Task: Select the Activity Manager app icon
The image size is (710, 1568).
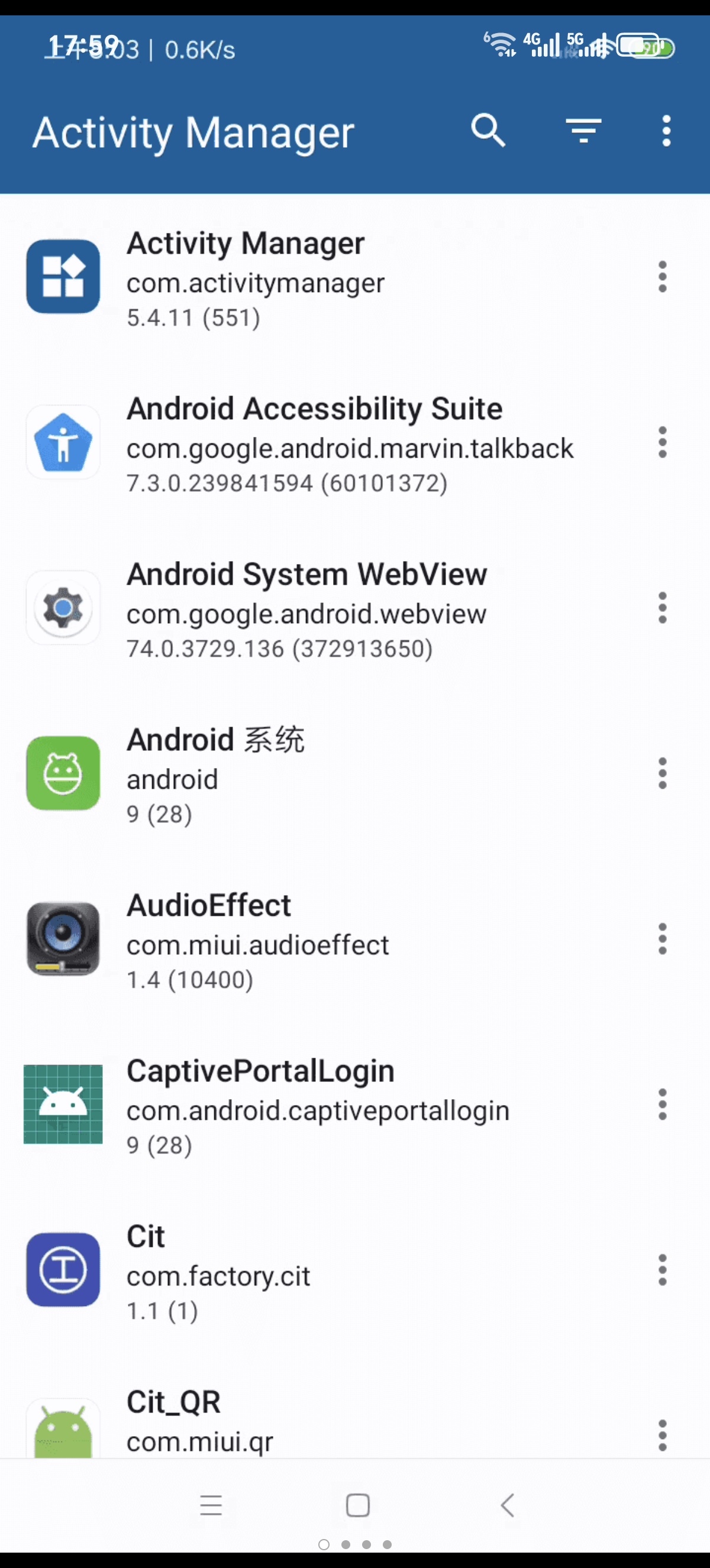Action: (63, 277)
